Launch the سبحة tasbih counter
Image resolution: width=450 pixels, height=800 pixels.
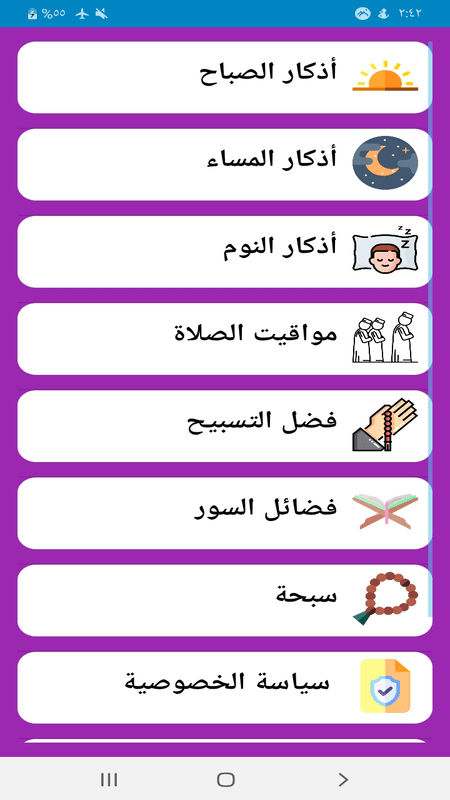pyautogui.click(x=225, y=601)
